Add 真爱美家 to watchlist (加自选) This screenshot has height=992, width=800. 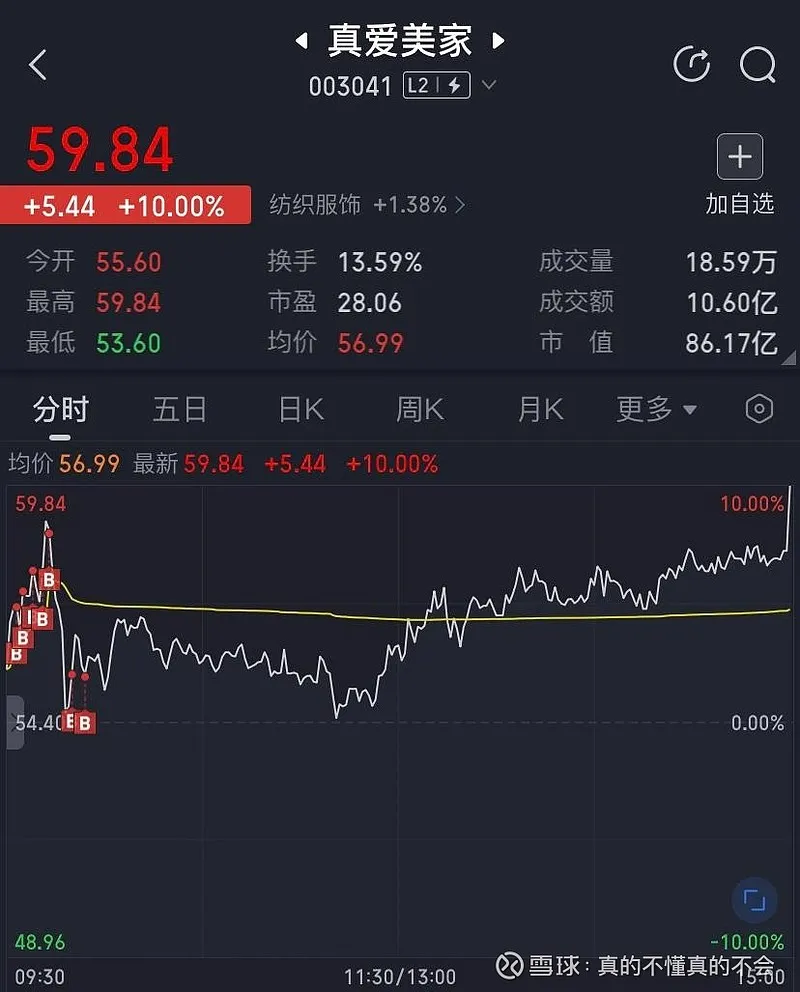click(739, 158)
